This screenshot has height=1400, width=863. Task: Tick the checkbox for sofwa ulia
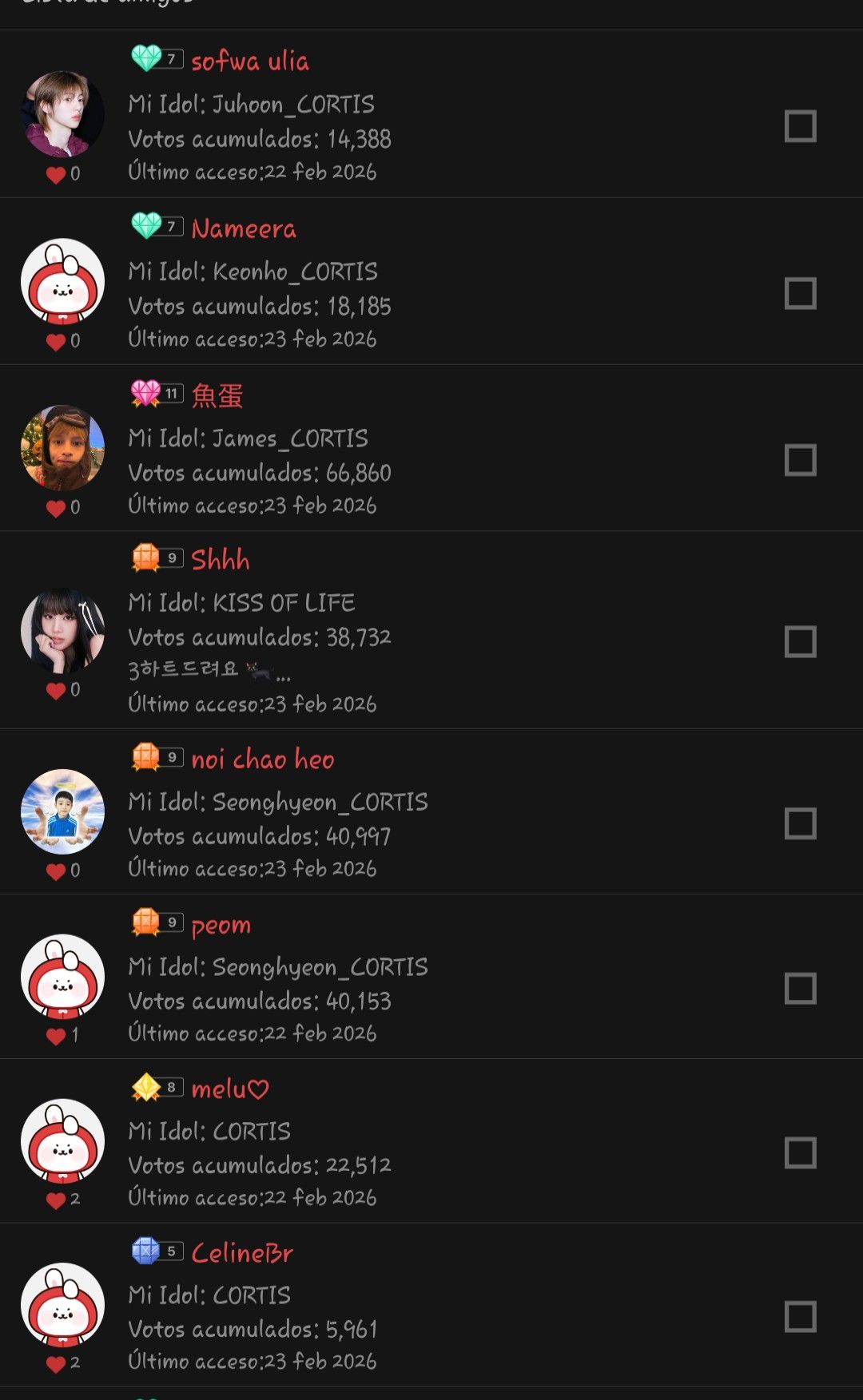(x=800, y=126)
